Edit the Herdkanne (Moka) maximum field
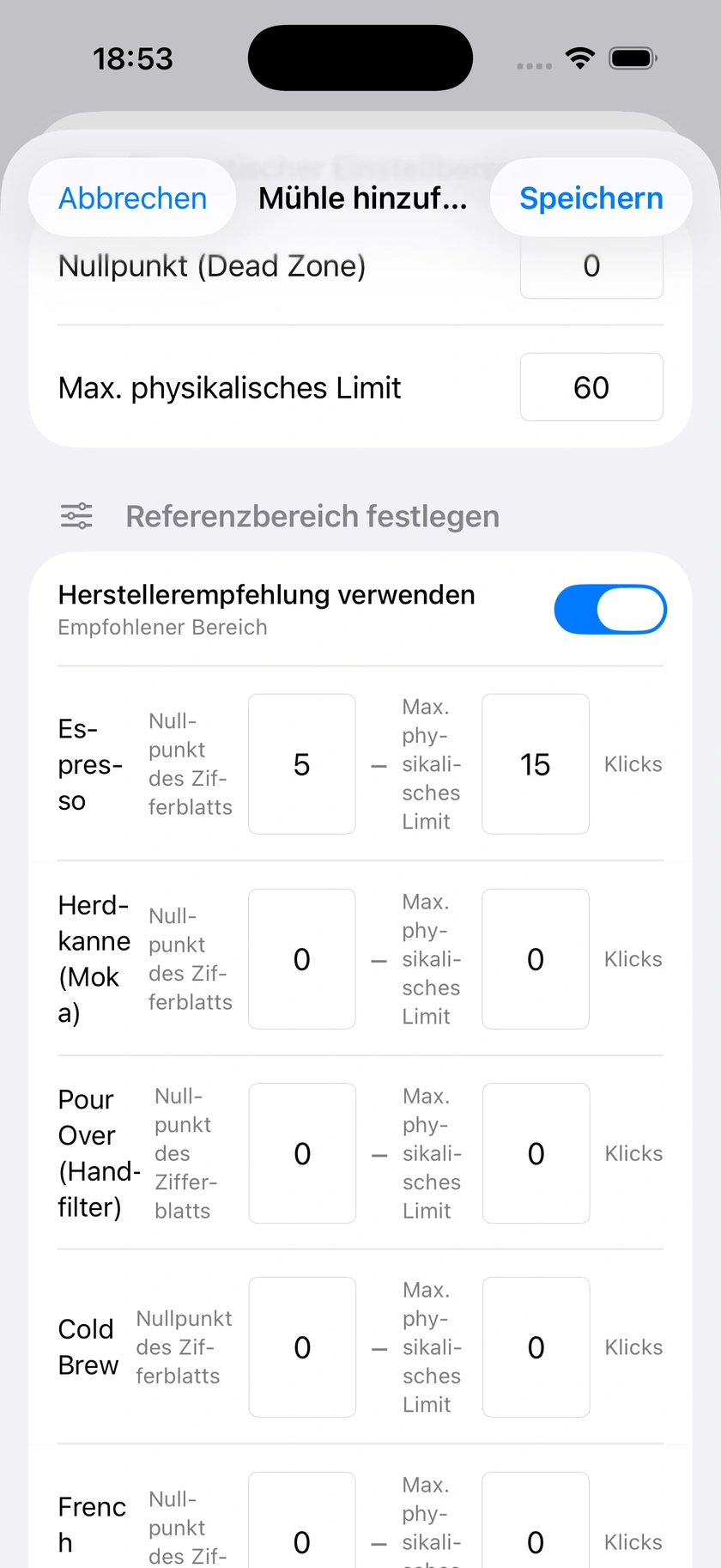 point(536,959)
